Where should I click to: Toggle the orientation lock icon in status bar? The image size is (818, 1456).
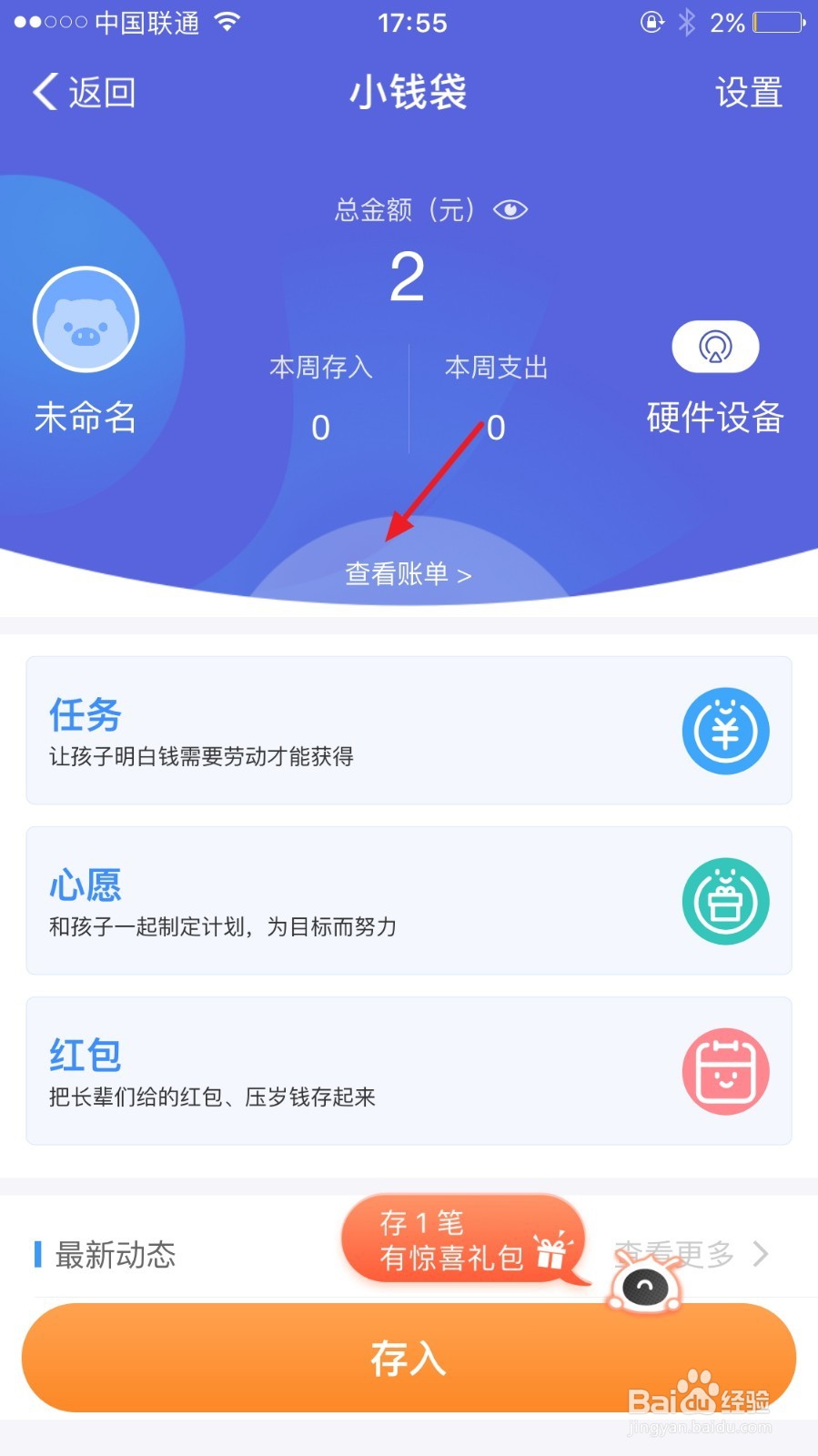point(651,22)
